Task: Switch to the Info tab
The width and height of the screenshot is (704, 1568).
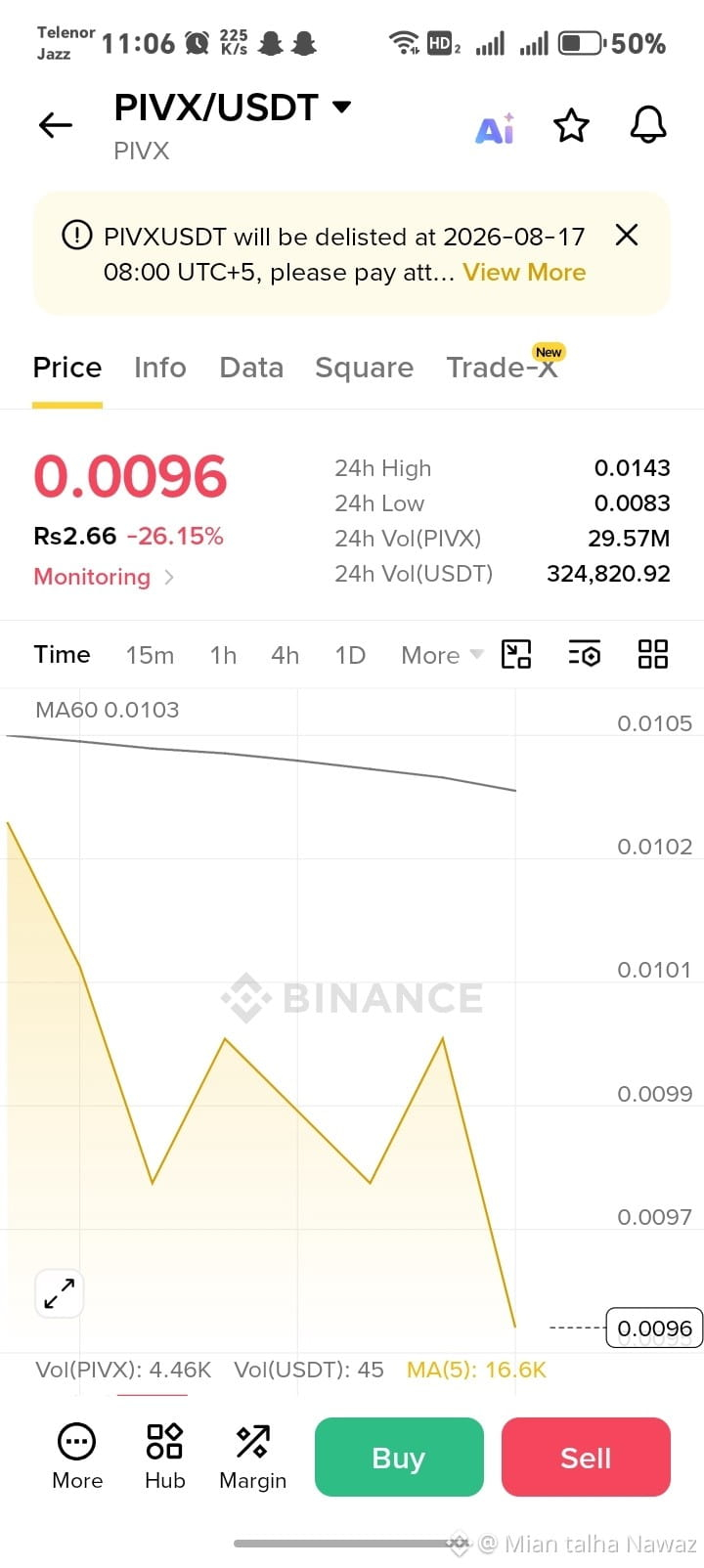Action: click(x=160, y=368)
